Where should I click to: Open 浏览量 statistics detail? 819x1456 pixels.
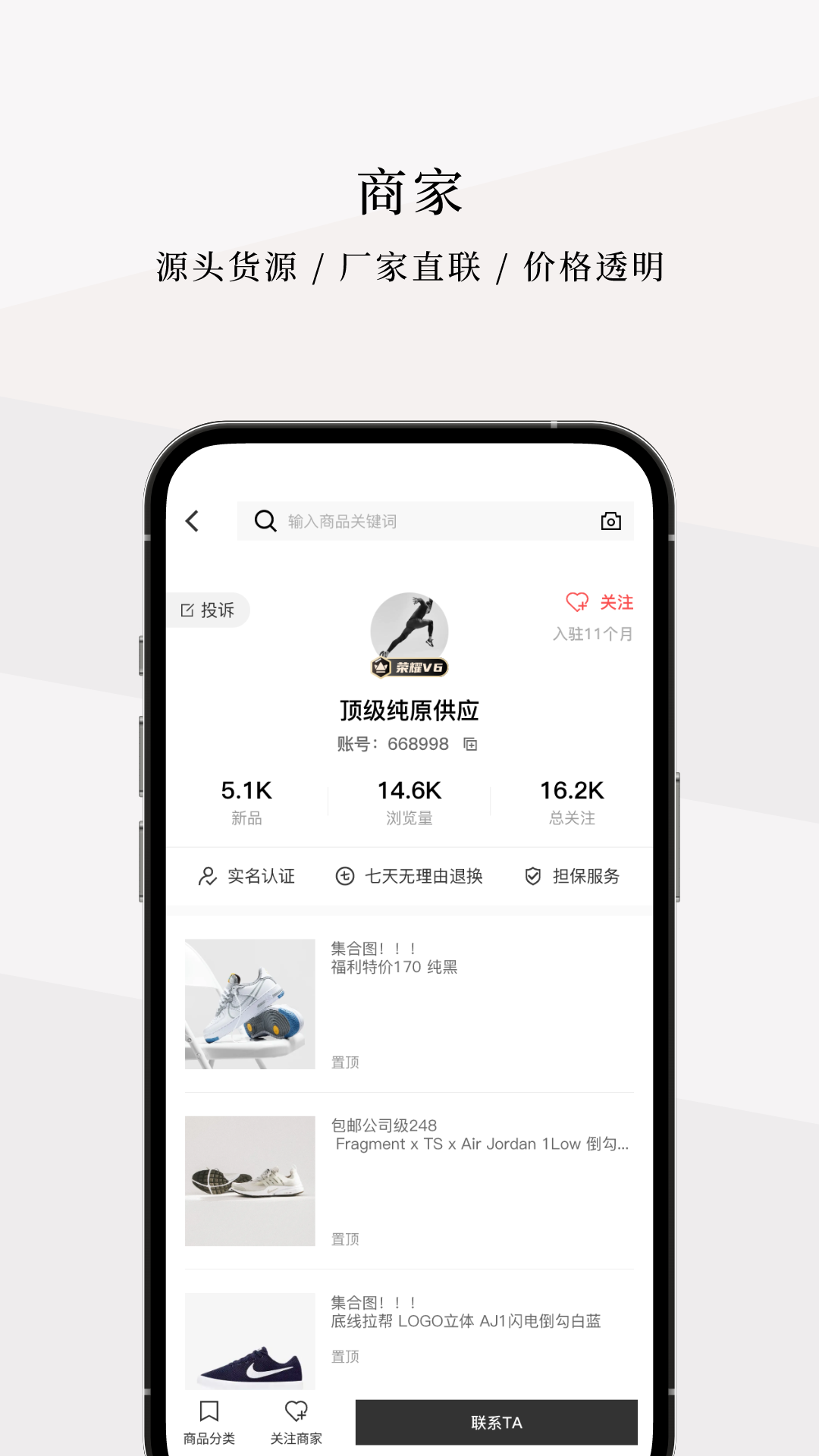pos(409,800)
